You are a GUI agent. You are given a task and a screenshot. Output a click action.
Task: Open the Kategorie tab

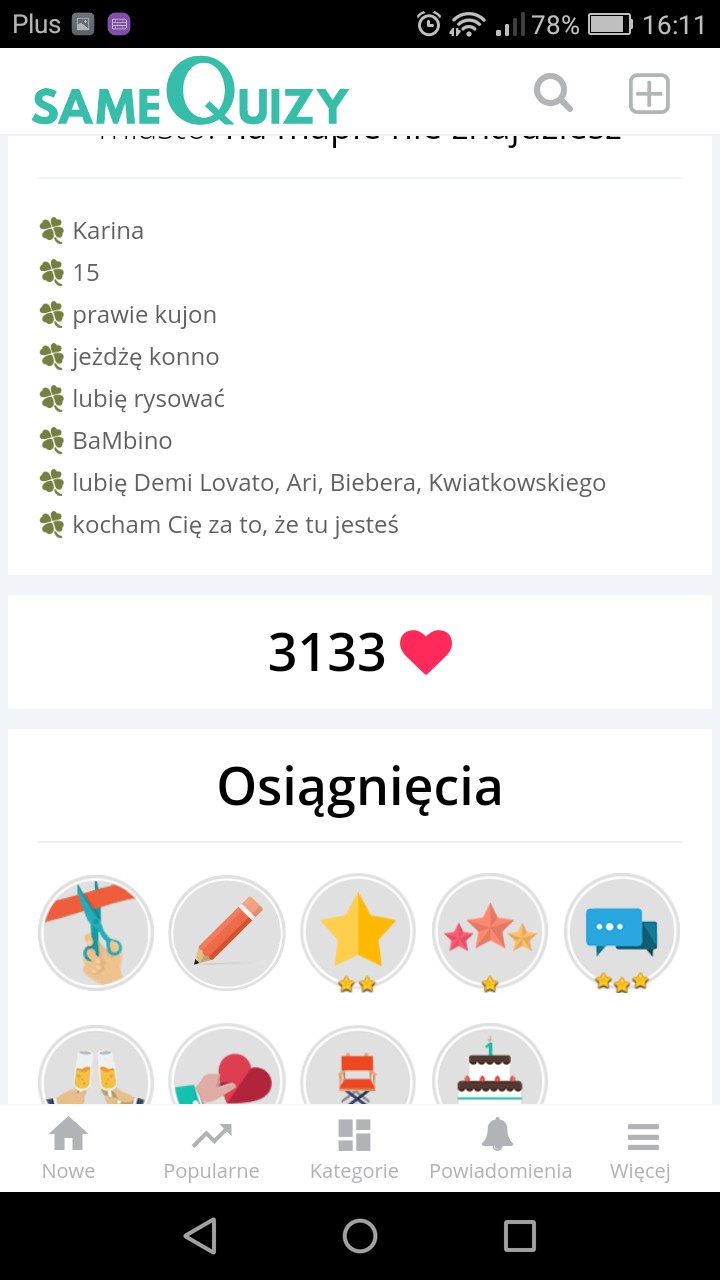pyautogui.click(x=354, y=1149)
